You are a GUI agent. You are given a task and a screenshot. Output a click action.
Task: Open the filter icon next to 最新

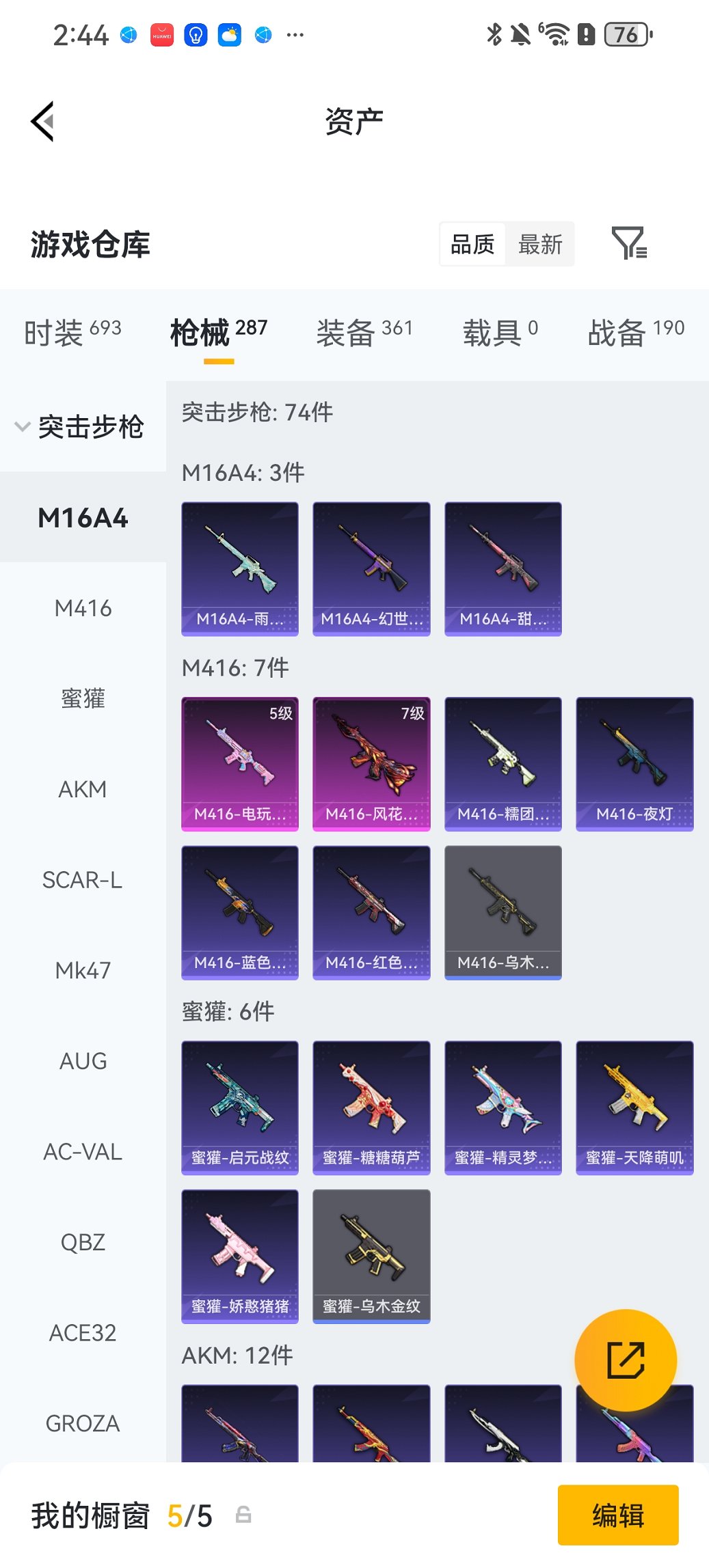(628, 244)
